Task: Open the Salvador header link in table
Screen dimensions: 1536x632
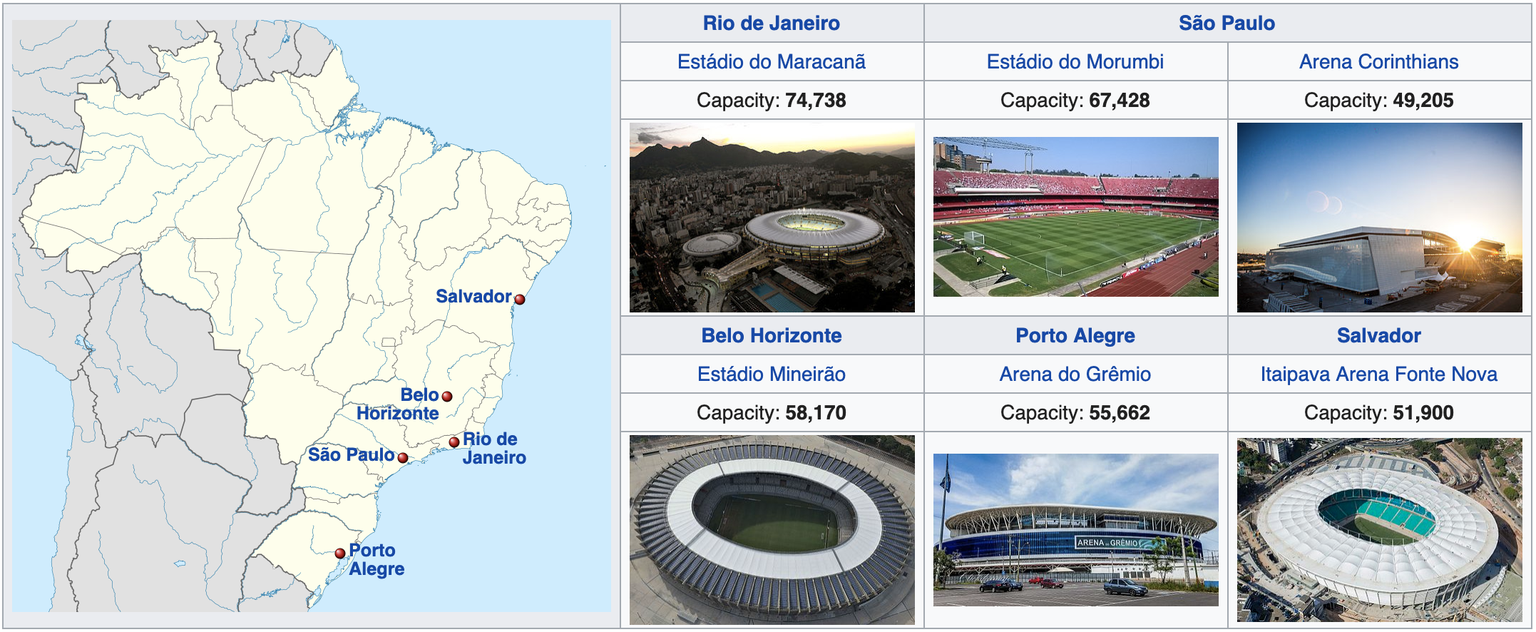Action: 1379,335
